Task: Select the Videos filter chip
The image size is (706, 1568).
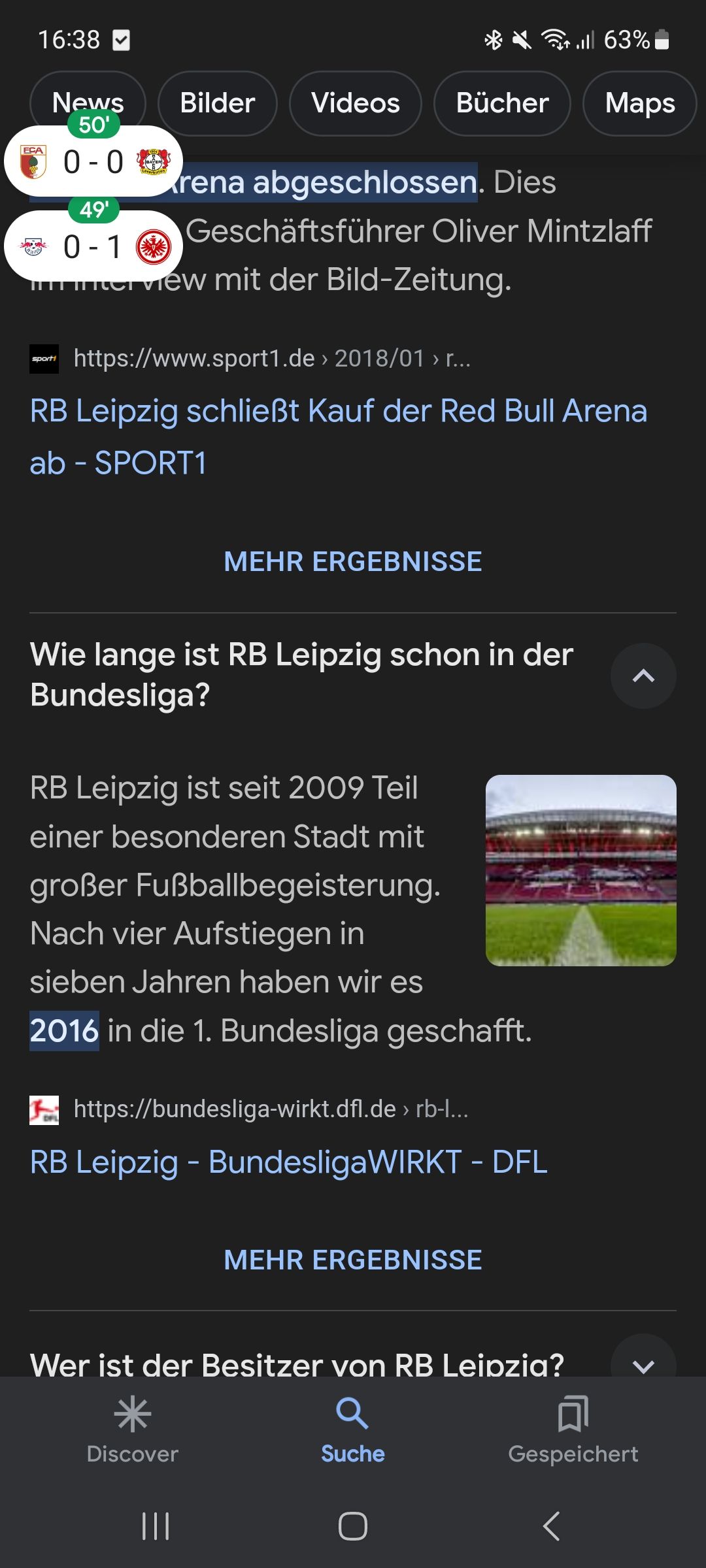Action: tap(355, 103)
